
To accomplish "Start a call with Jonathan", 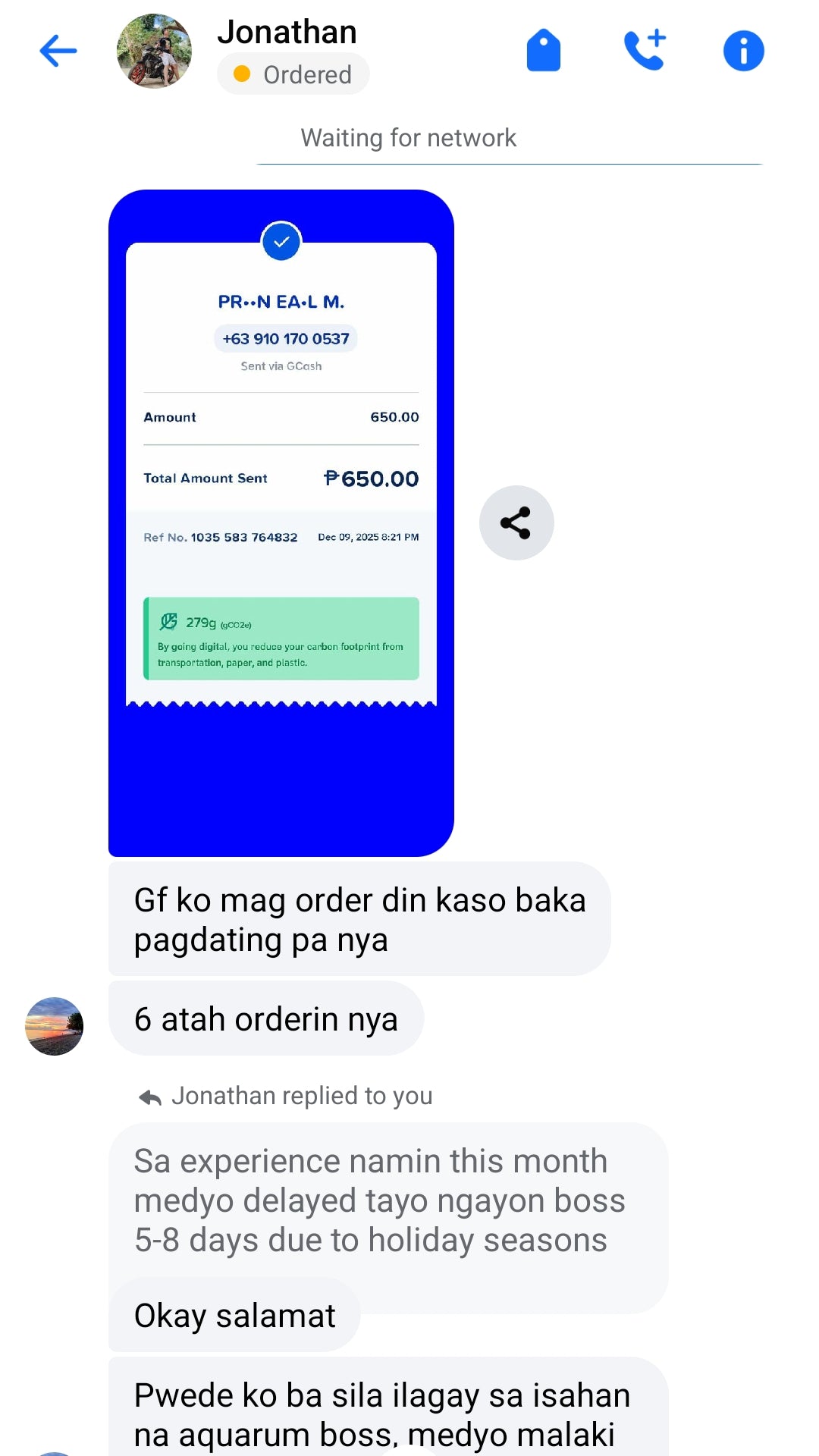I will [645, 52].
